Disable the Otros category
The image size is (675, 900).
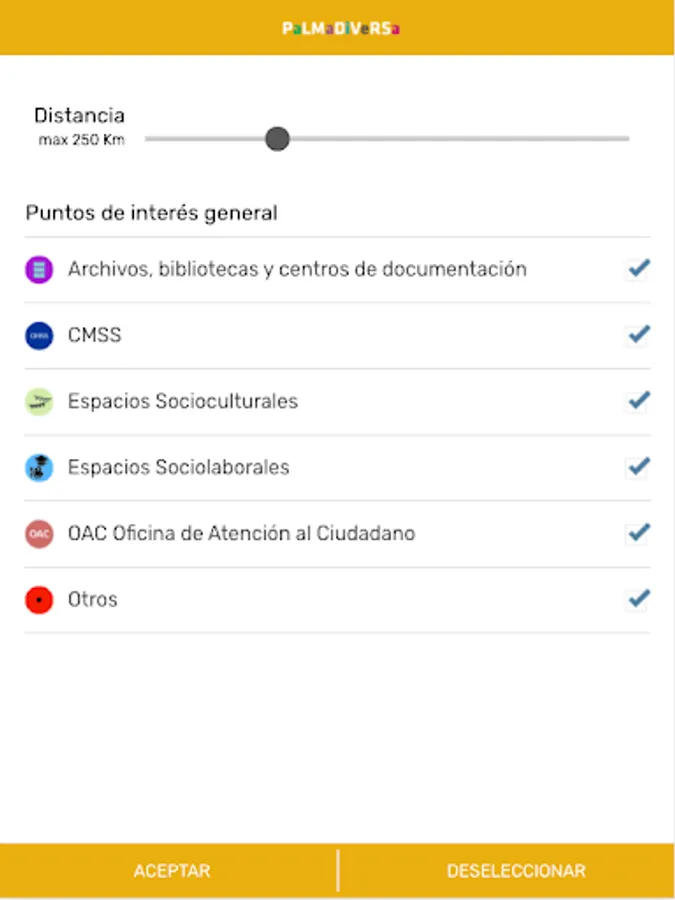[638, 600]
